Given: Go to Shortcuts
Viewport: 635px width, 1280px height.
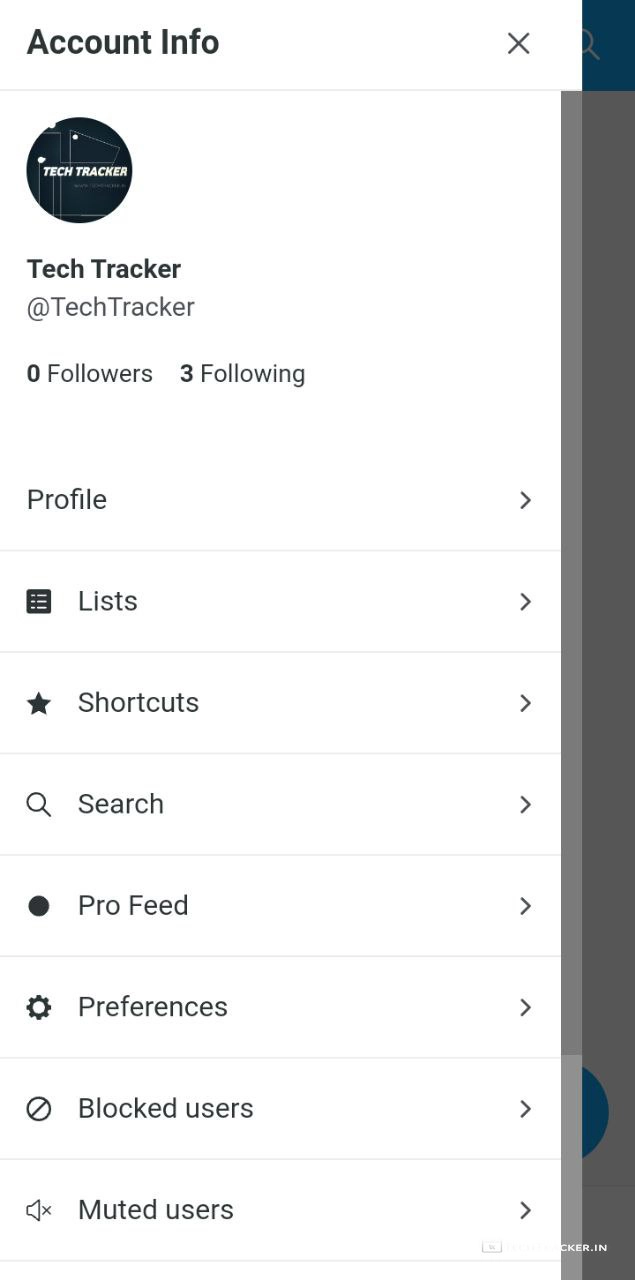Looking at the screenshot, I should tap(280, 703).
